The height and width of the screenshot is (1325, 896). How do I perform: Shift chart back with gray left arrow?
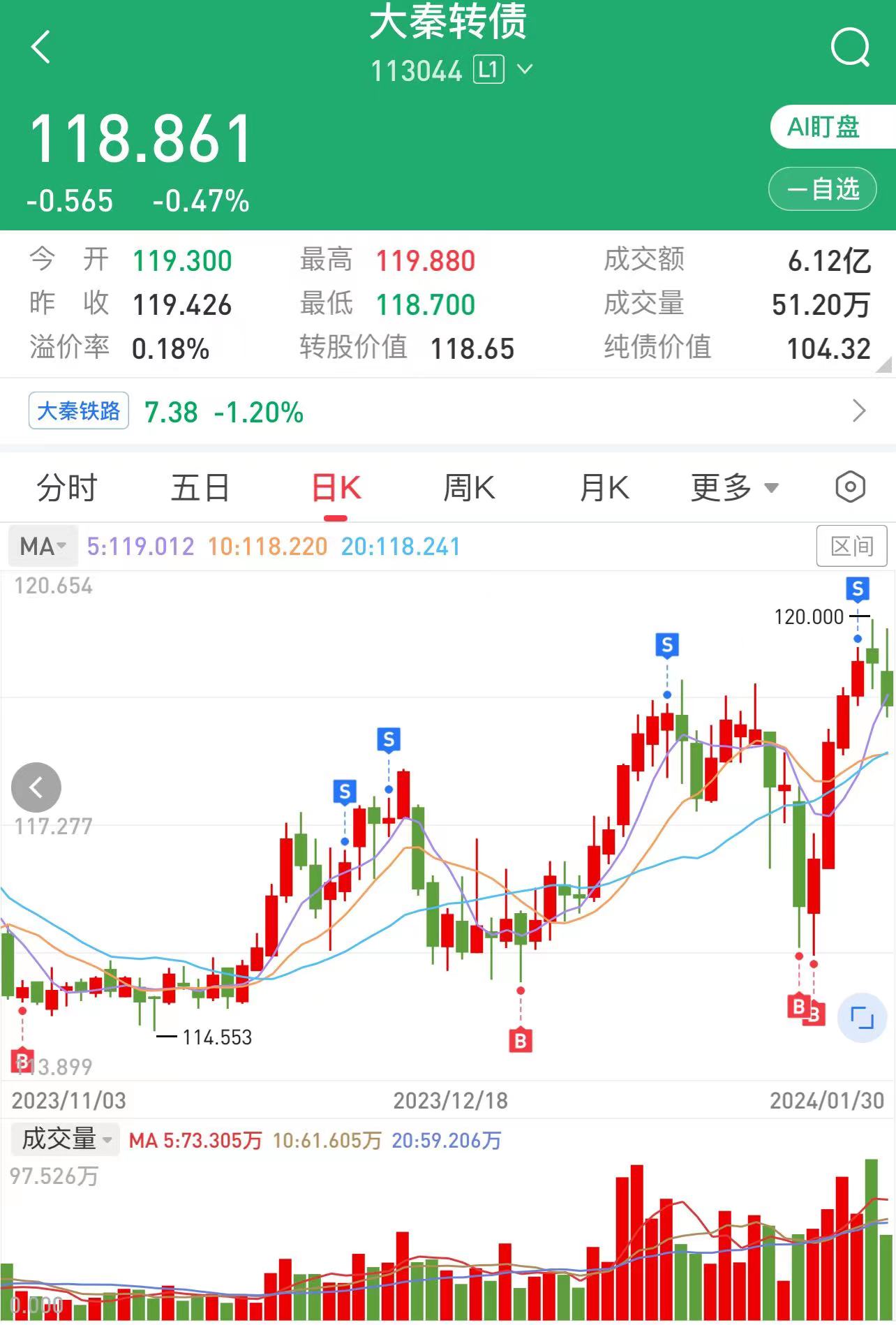tap(36, 787)
